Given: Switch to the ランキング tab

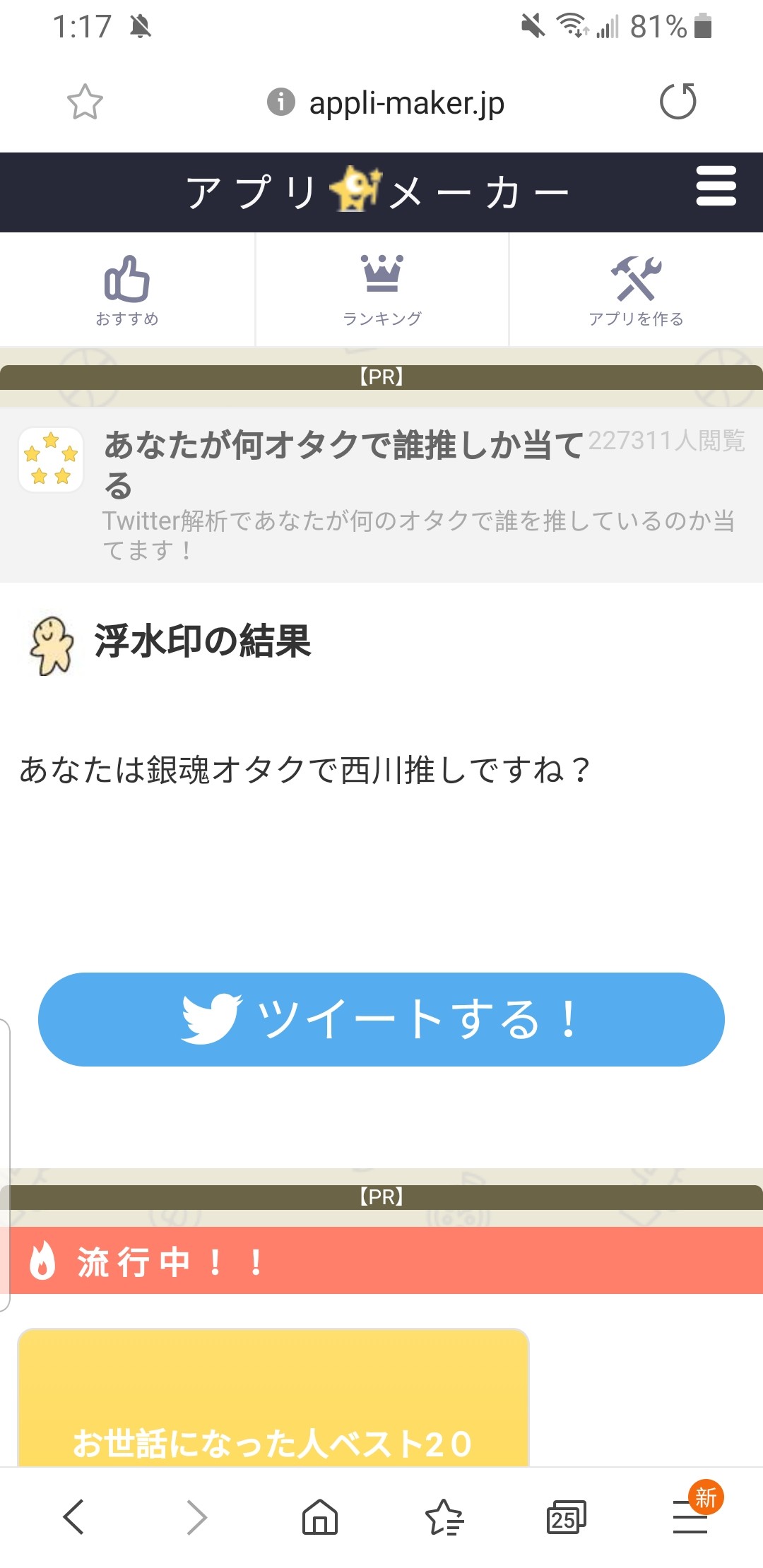Looking at the screenshot, I should pos(381,290).
